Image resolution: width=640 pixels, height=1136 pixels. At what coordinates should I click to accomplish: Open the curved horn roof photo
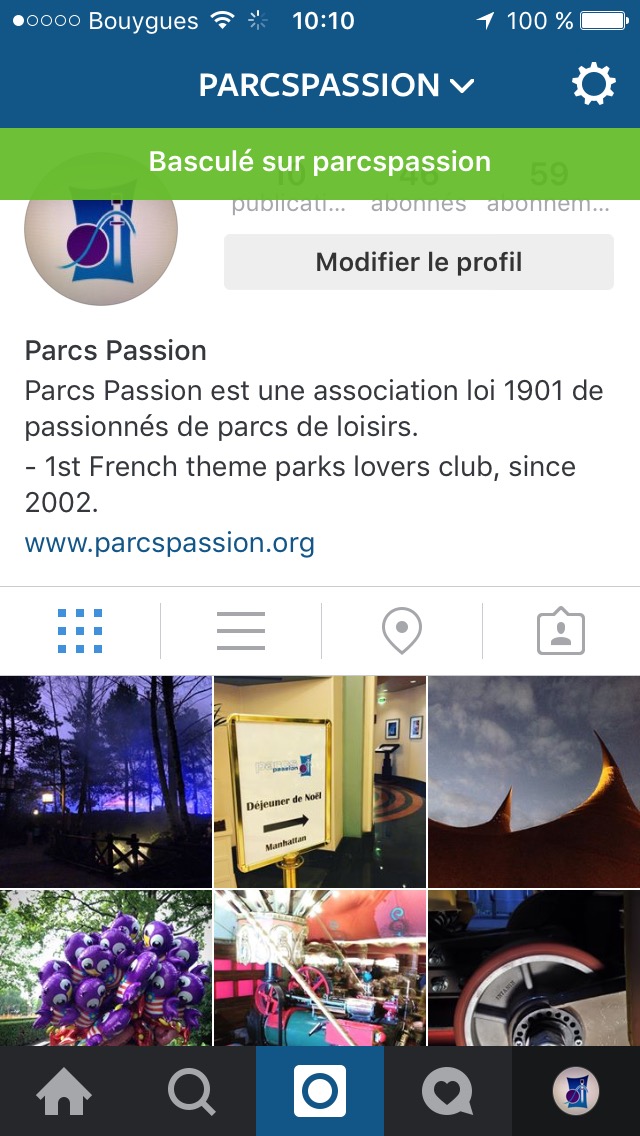[x=534, y=781]
